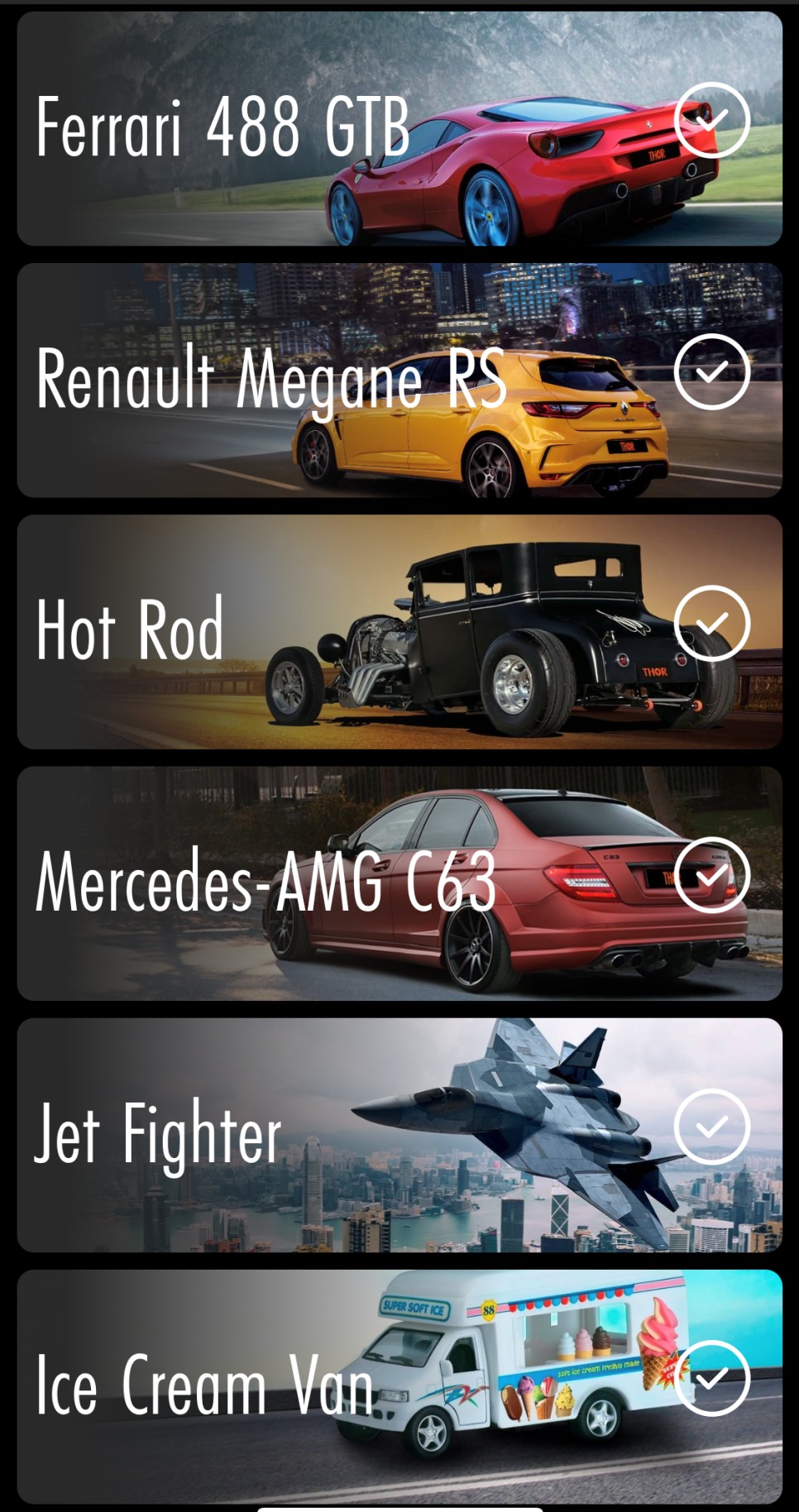Toggle the checkmark on Ferrari 488 GTB
Image resolution: width=799 pixels, height=1512 pixels.
pos(711,121)
